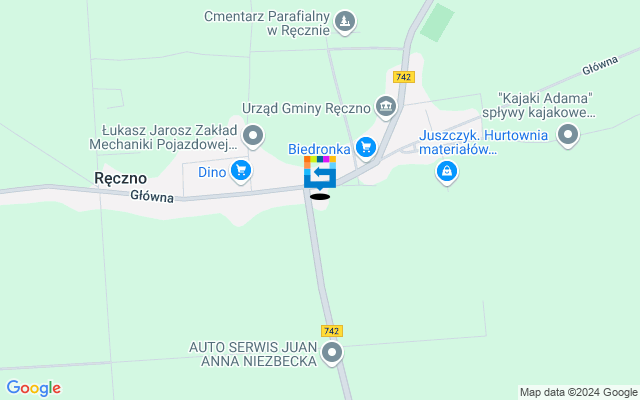640x400 pixels.
Task: Open Urząd Gminy Ręczno marker
Action: 386,106
